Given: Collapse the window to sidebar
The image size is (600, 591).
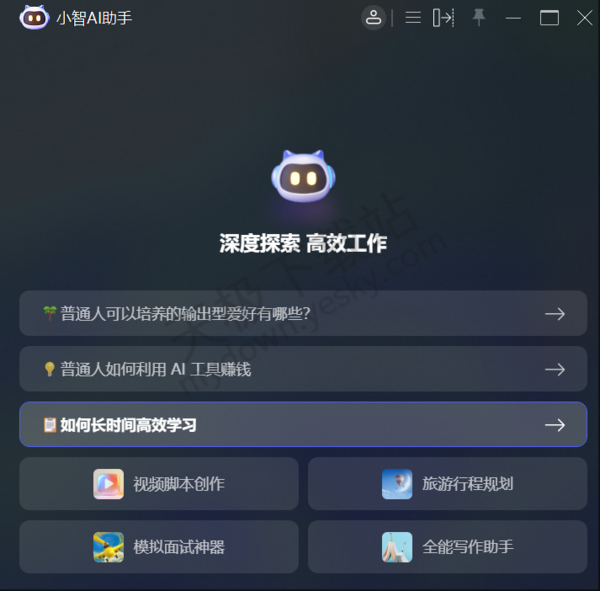Looking at the screenshot, I should coord(443,17).
